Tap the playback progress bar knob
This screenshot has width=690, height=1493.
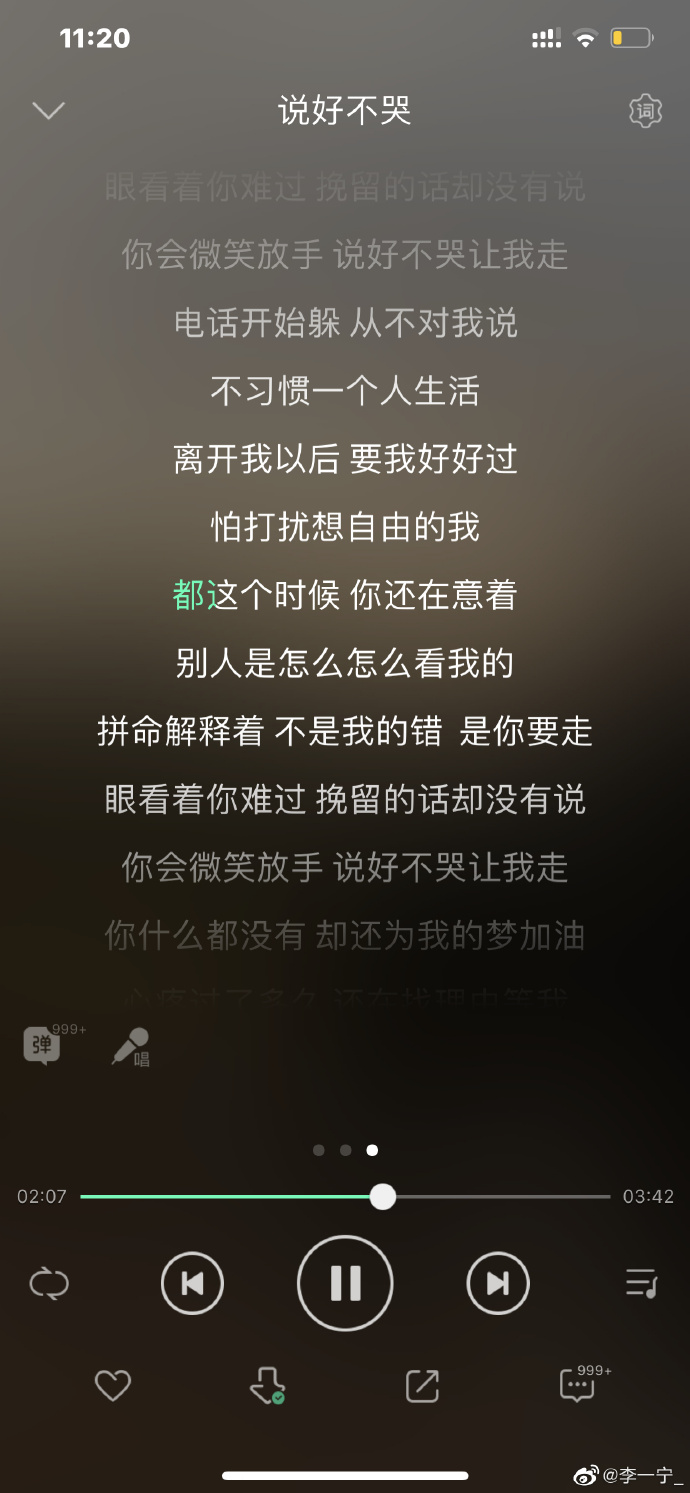[383, 1197]
